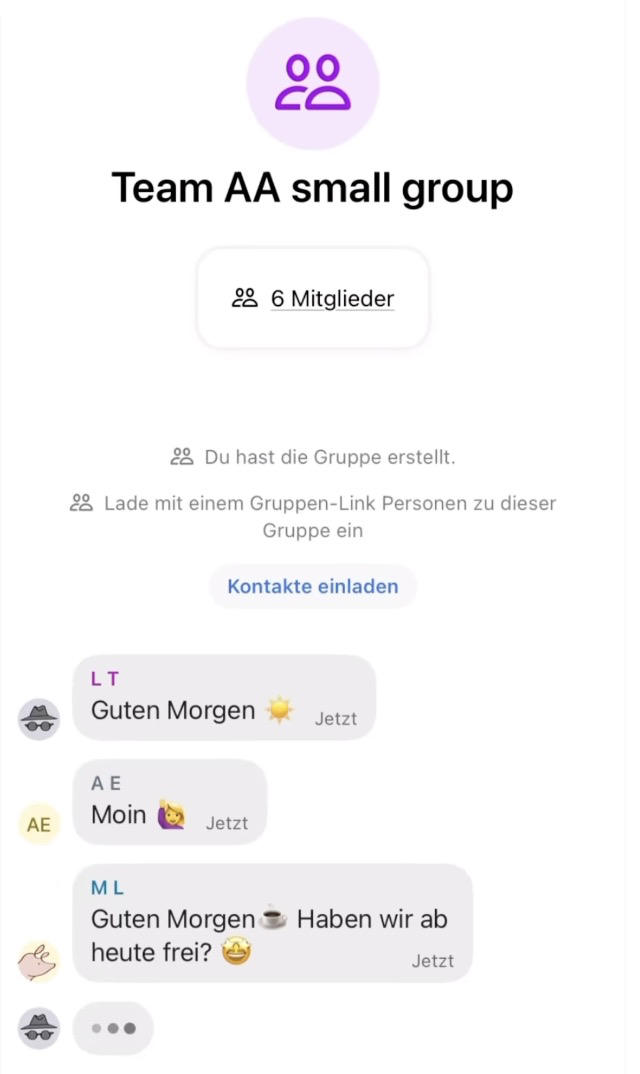Tap Kontakte einladen button

(313, 586)
